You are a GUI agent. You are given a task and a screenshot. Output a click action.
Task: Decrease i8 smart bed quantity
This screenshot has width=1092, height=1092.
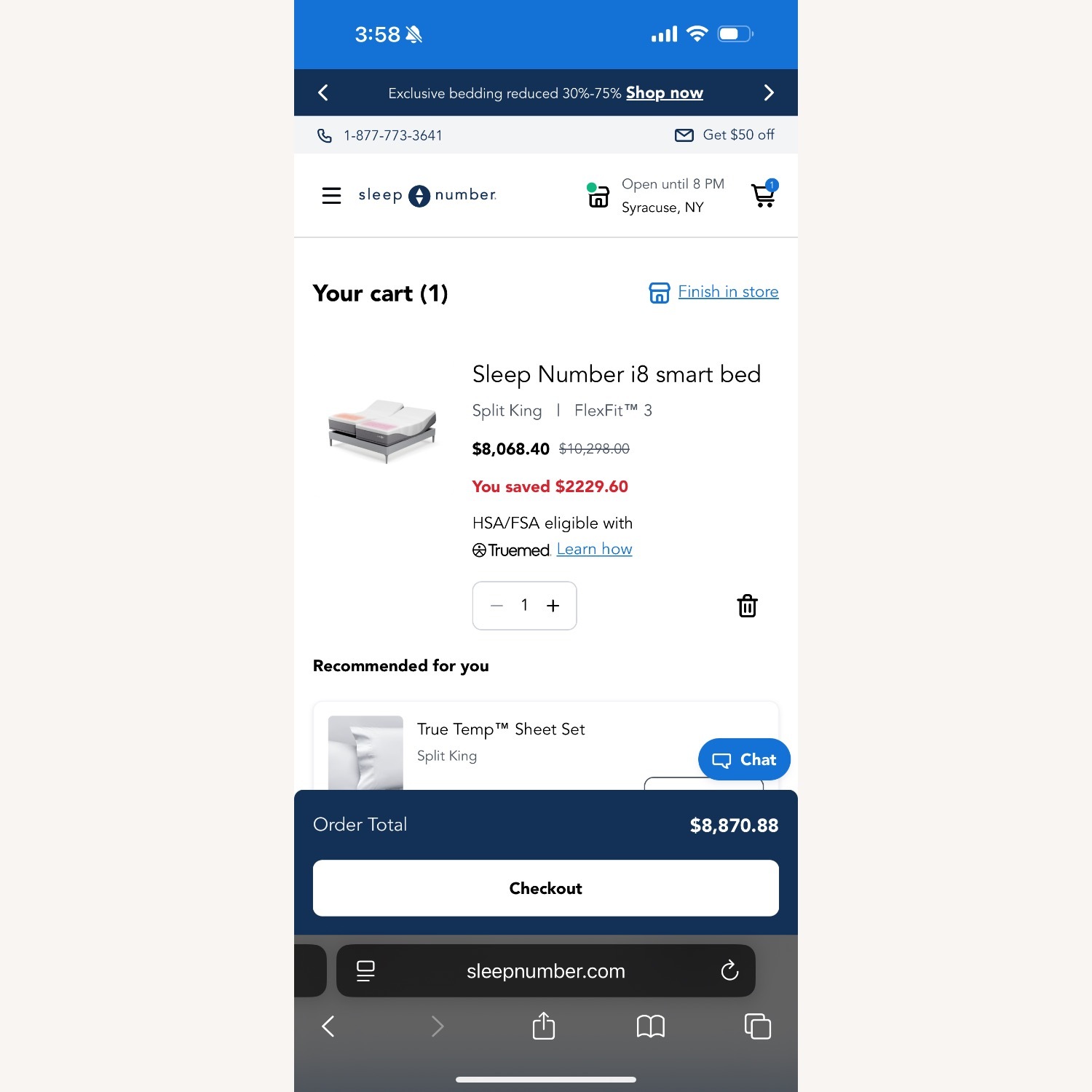[x=496, y=606]
